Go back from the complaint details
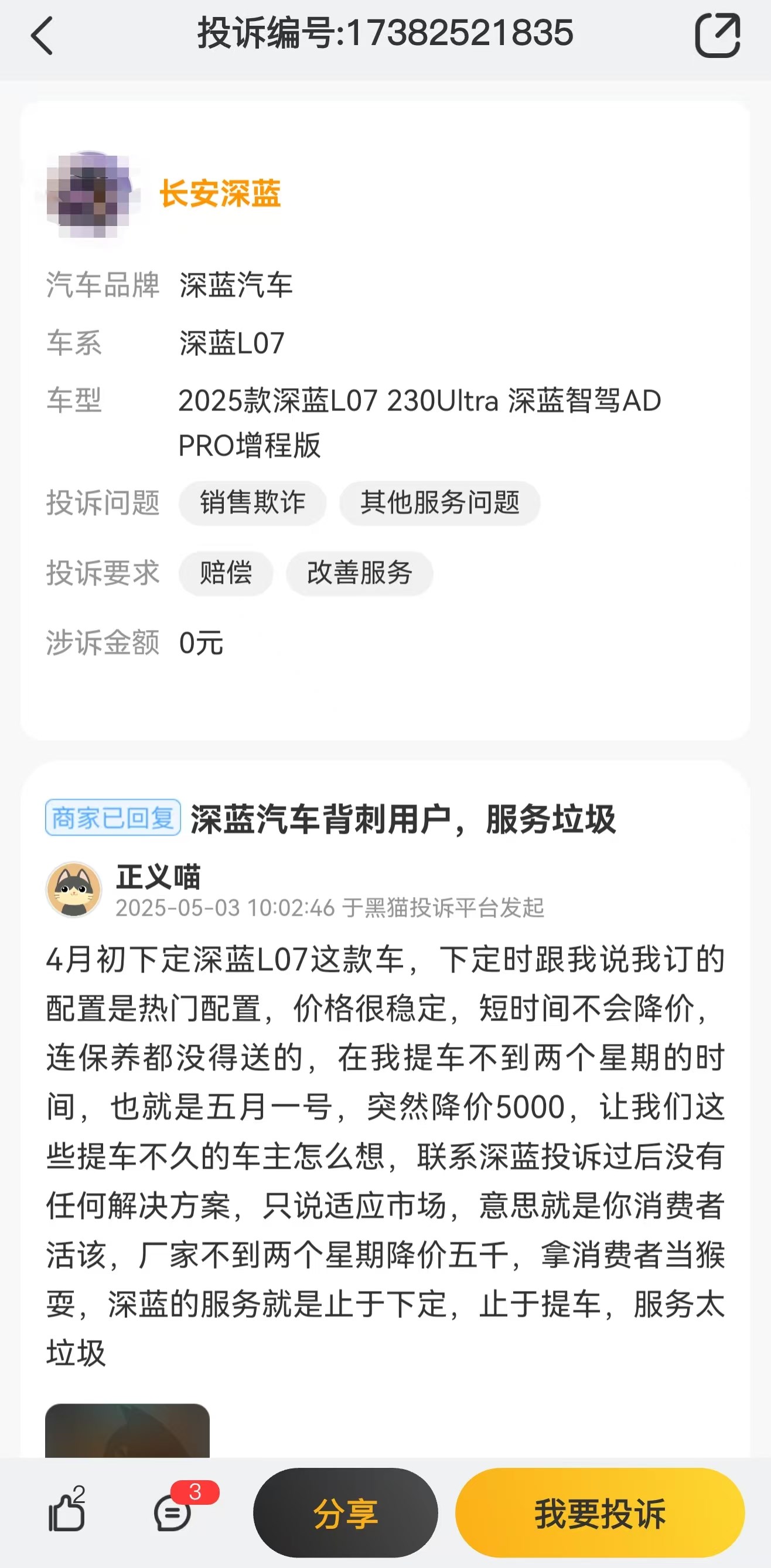 (42, 35)
